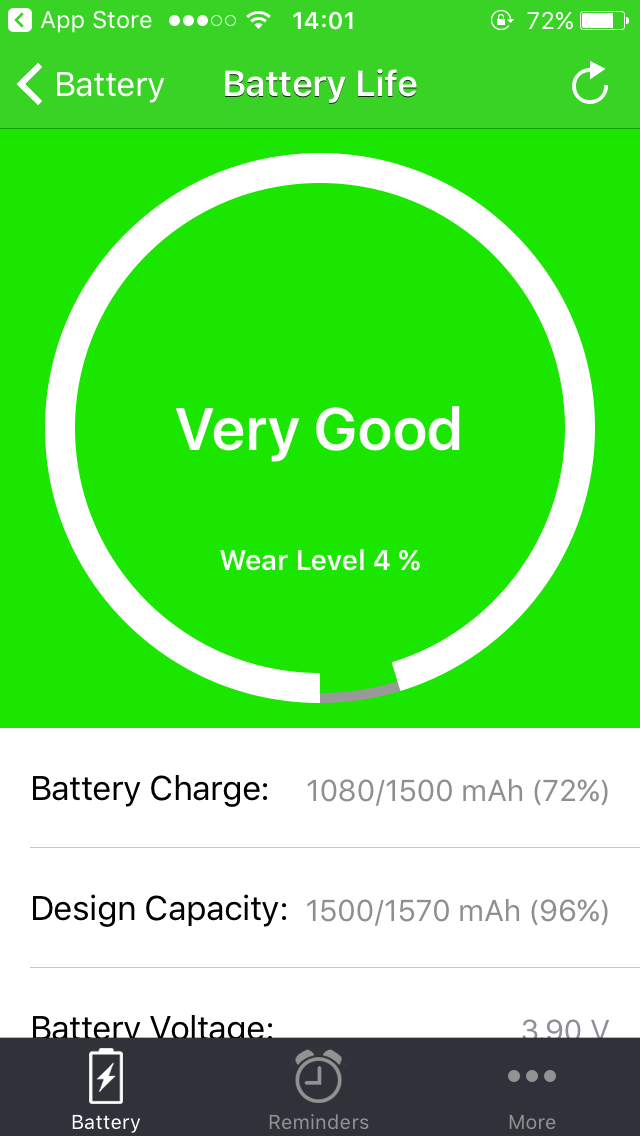
Task: Return to App Store via status bar
Action: pyautogui.click(x=80, y=21)
